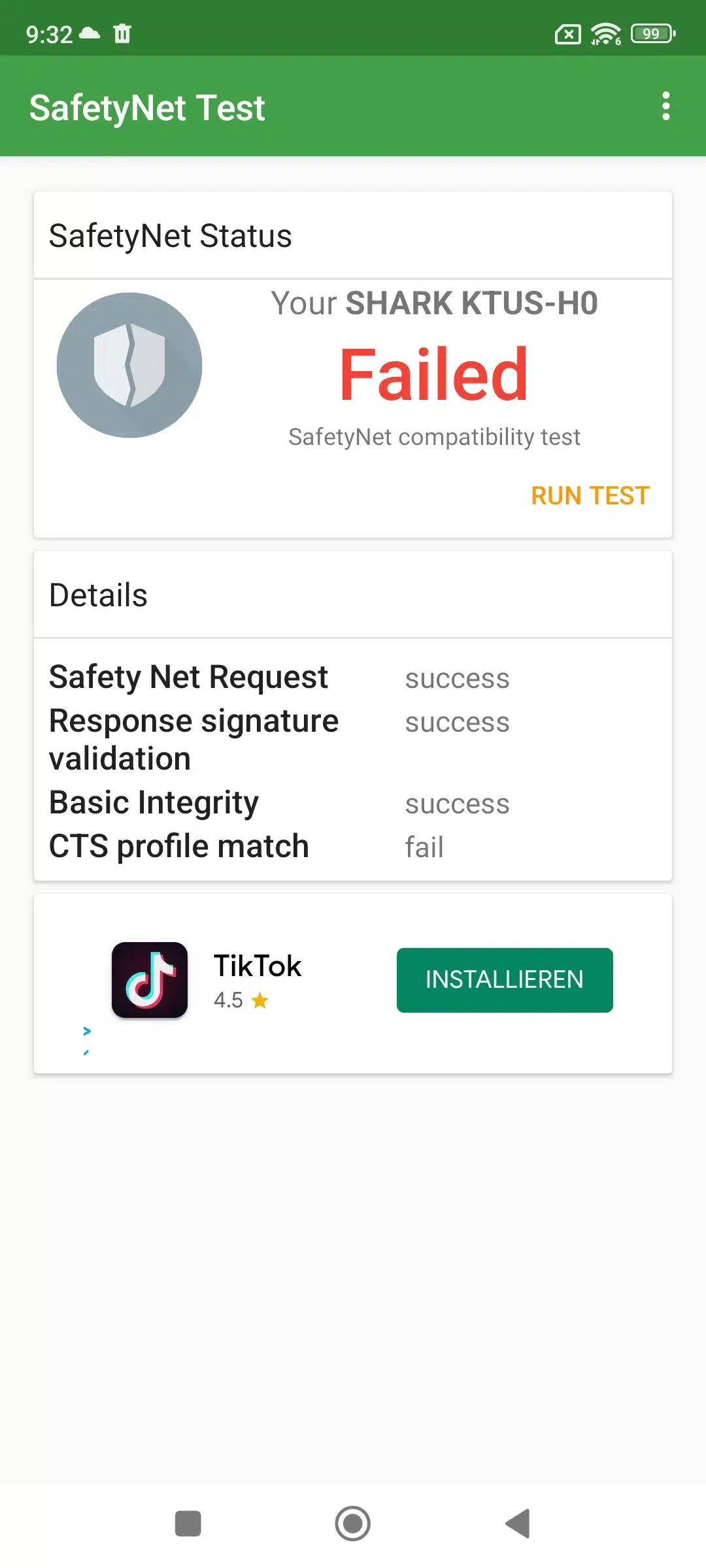Run the SafetyNet test
This screenshot has height=1568, width=706.
[x=590, y=495]
